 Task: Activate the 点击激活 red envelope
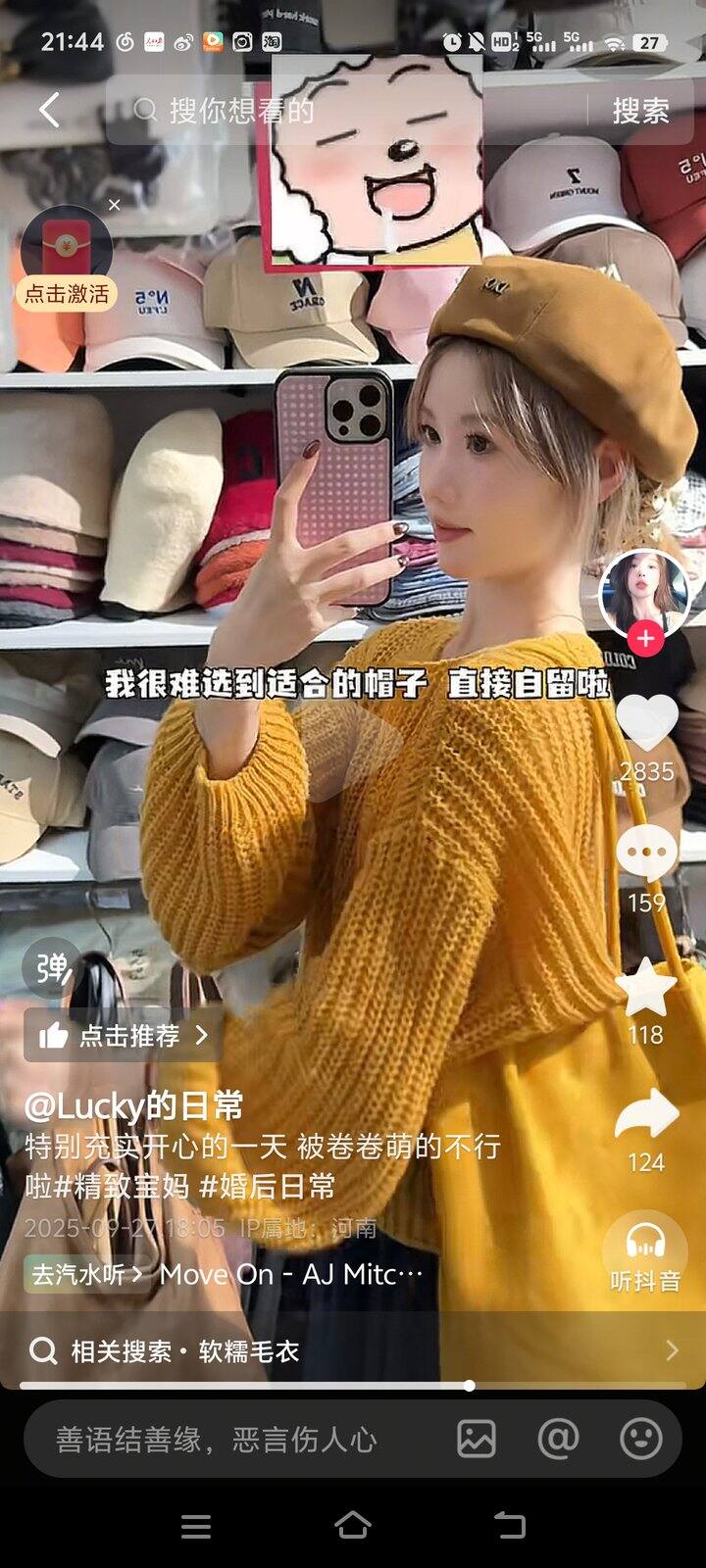click(67, 293)
